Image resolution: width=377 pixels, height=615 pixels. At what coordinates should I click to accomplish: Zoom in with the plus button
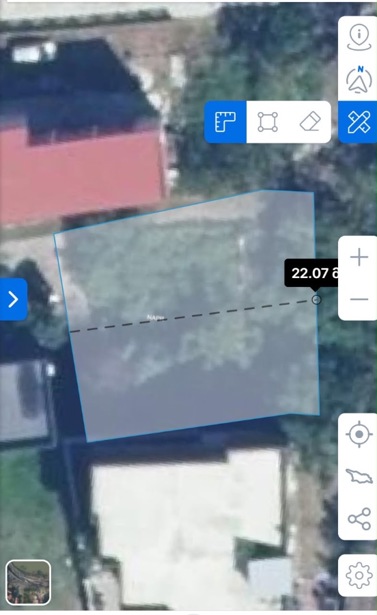pos(359,257)
